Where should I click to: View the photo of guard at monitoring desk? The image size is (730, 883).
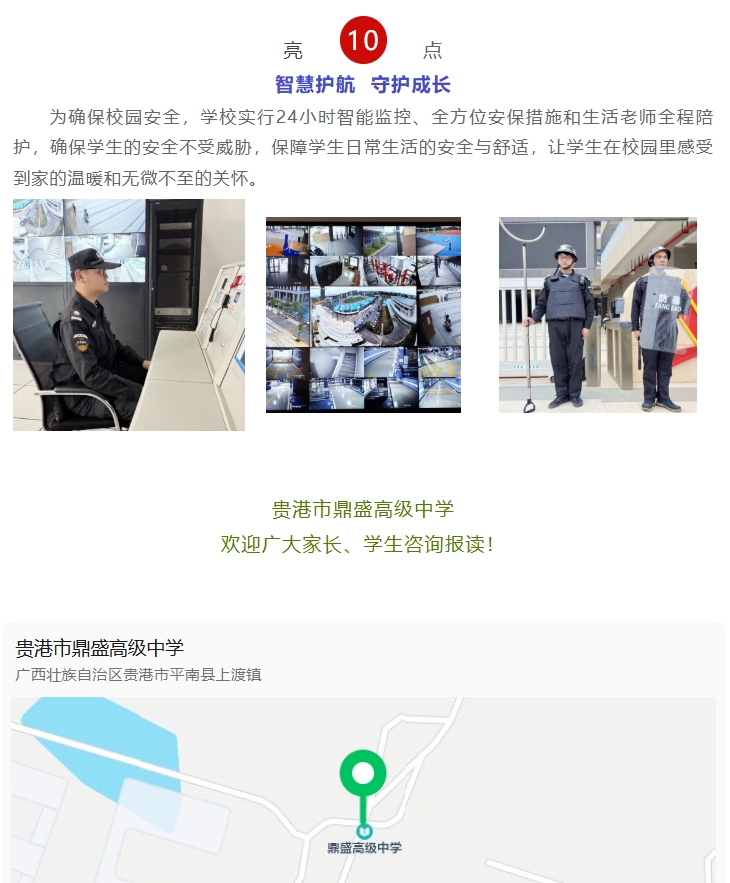coord(128,315)
